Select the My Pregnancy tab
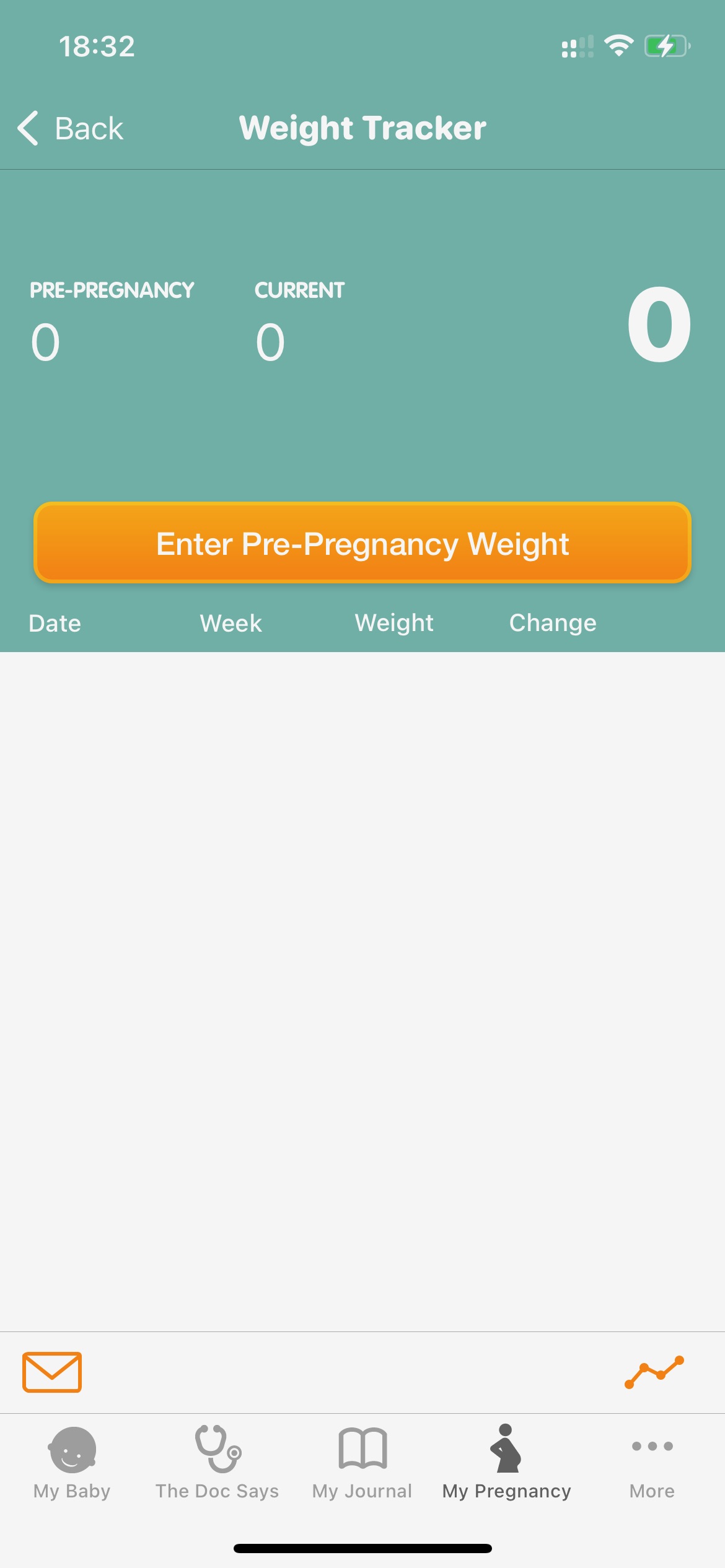The width and height of the screenshot is (725, 1568). [507, 1463]
